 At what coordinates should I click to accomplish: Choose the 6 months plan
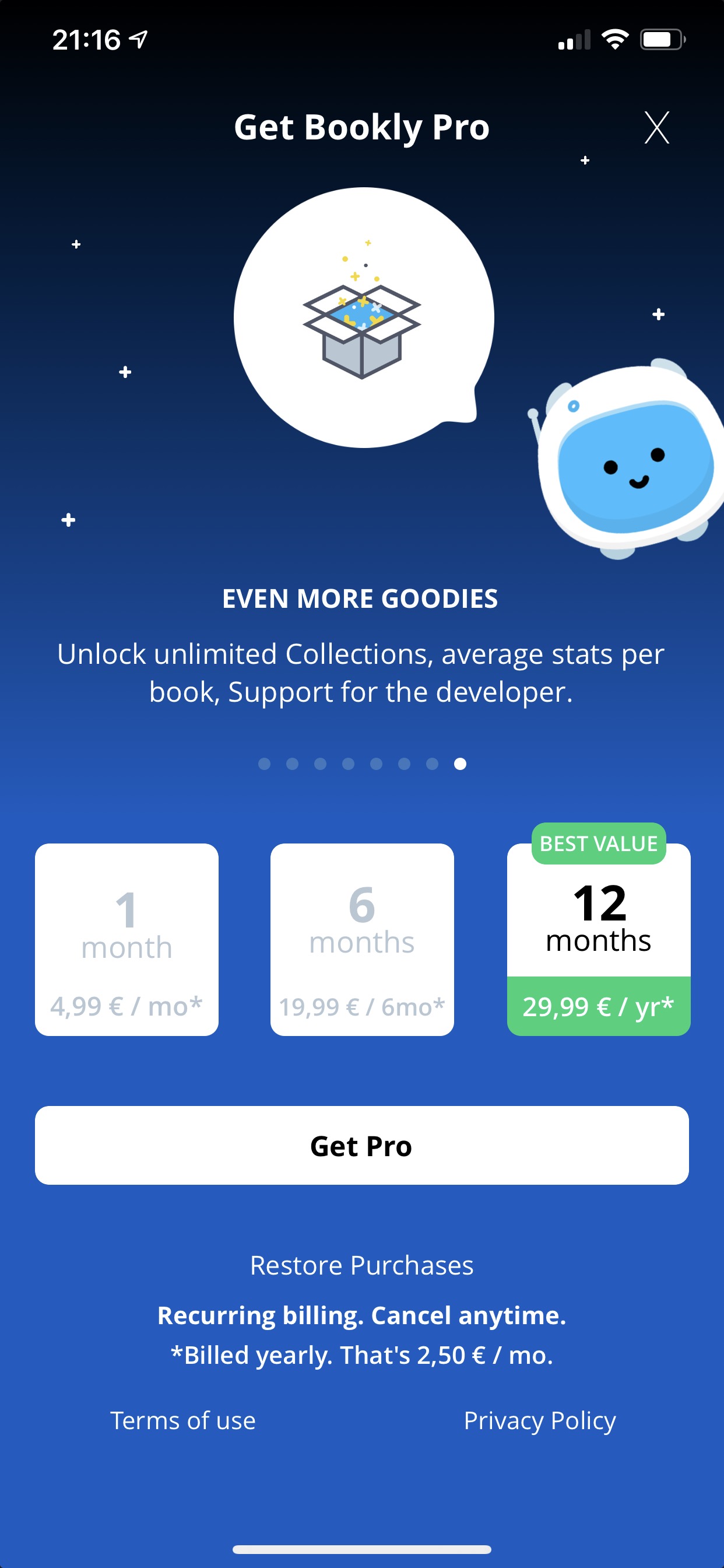click(x=362, y=939)
